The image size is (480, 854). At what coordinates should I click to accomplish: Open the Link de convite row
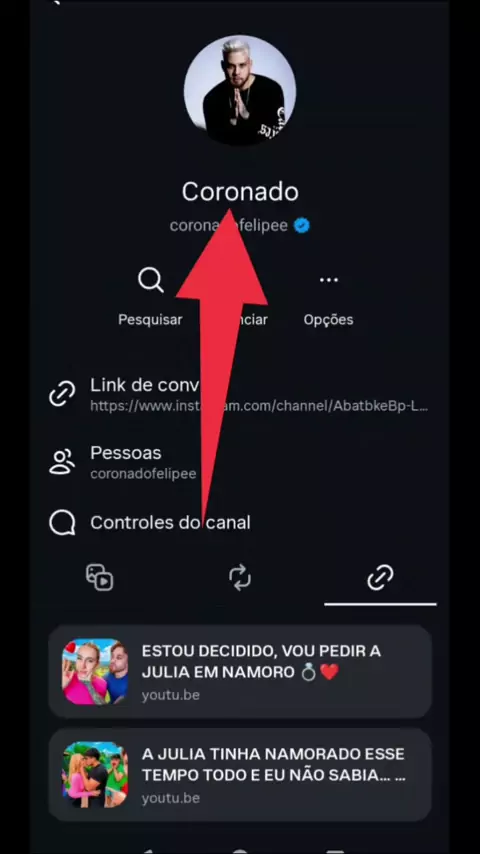tap(240, 395)
